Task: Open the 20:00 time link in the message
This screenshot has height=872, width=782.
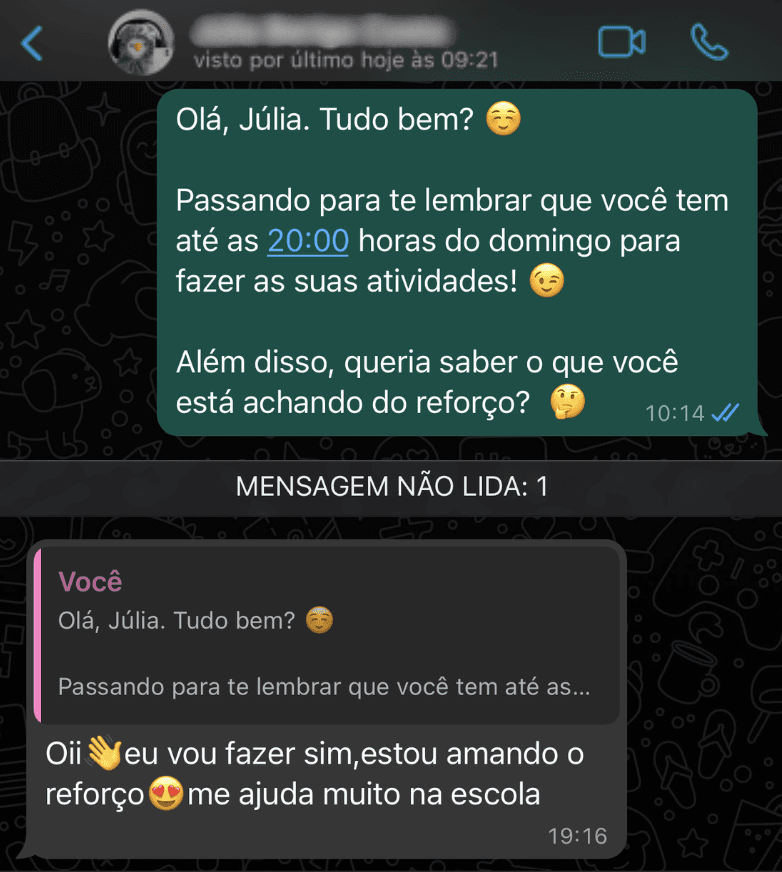Action: [x=308, y=240]
